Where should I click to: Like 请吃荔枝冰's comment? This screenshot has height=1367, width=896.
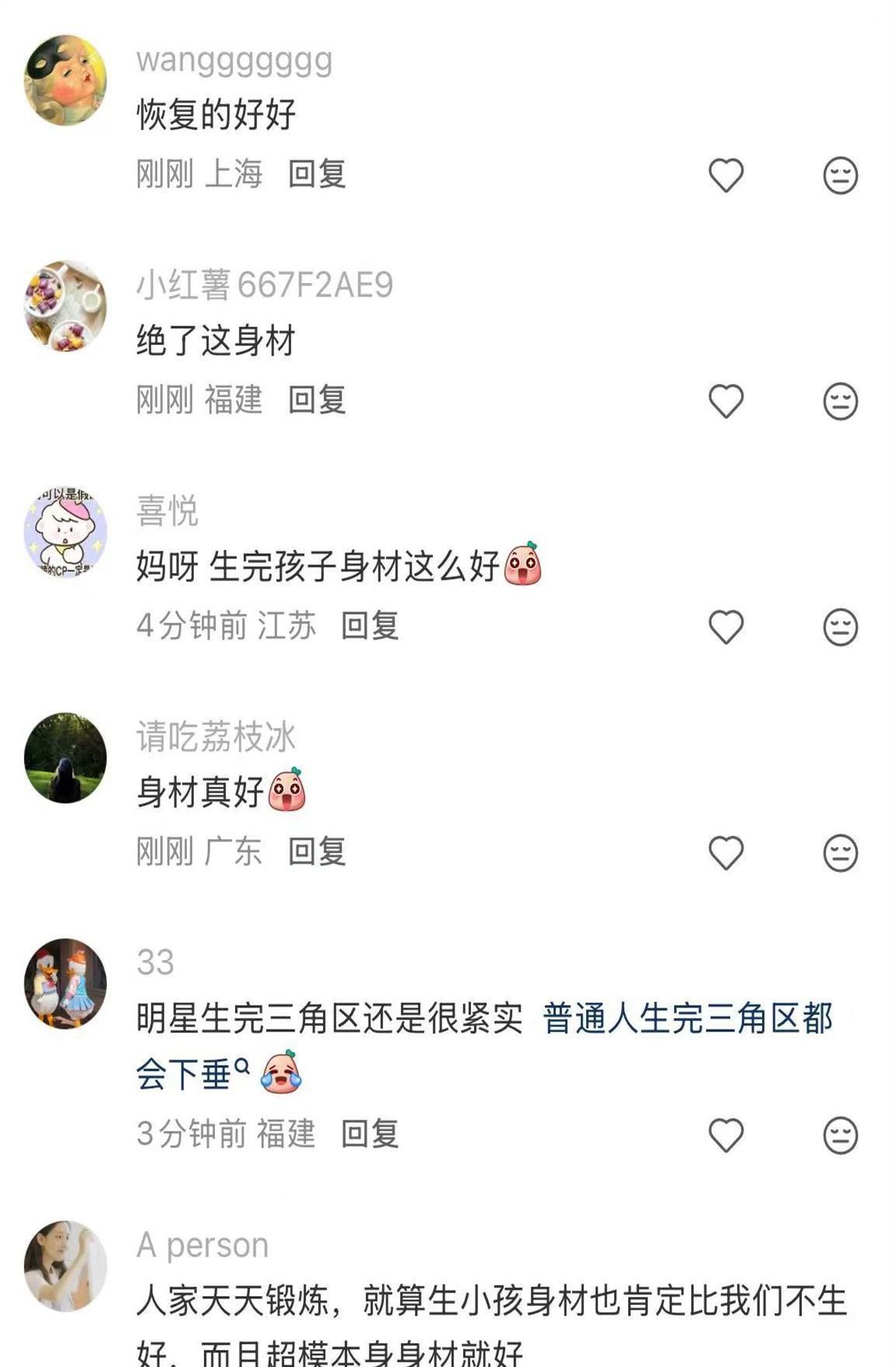(726, 852)
